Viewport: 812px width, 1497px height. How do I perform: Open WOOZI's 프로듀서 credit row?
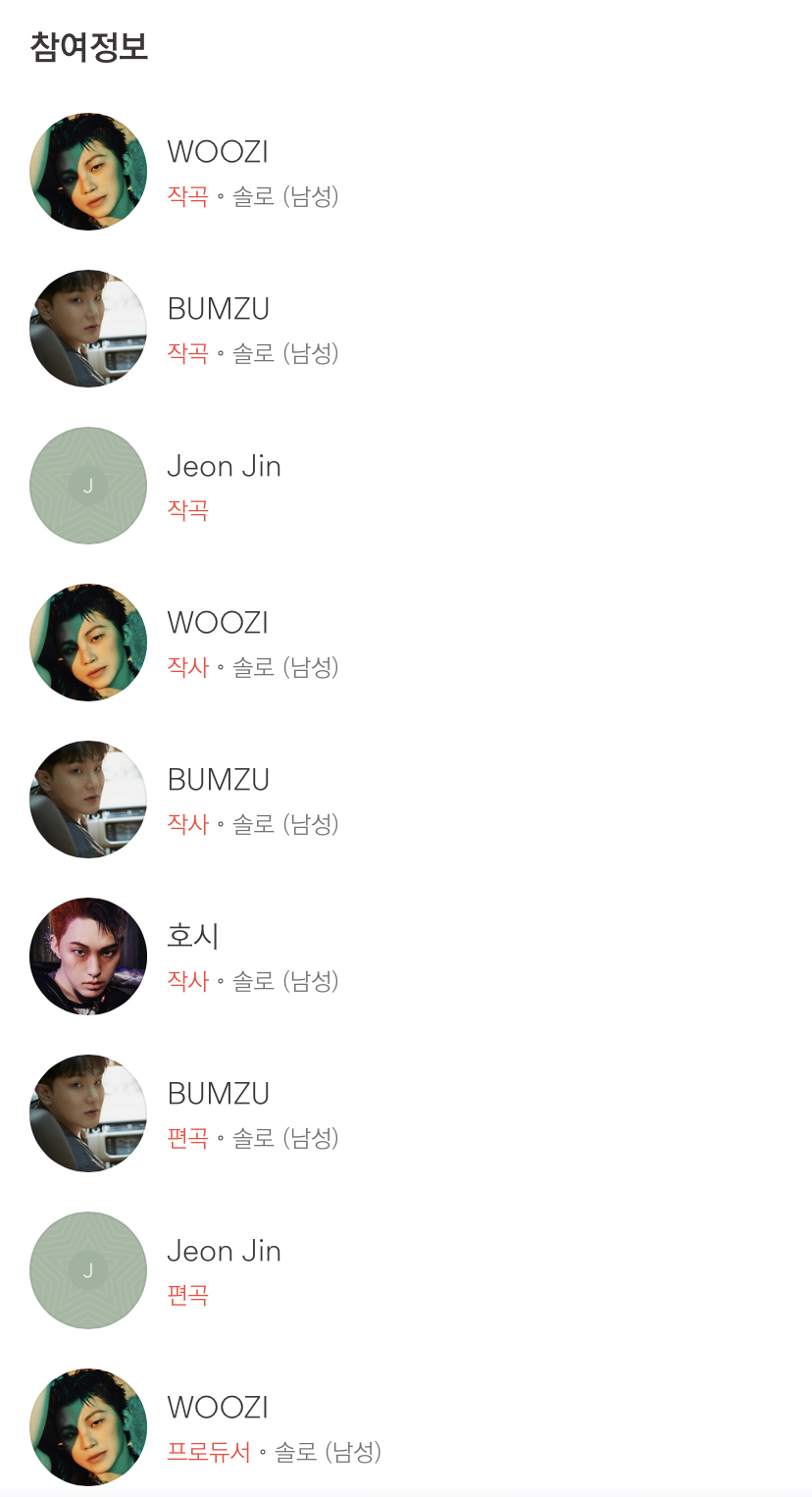(406, 1427)
